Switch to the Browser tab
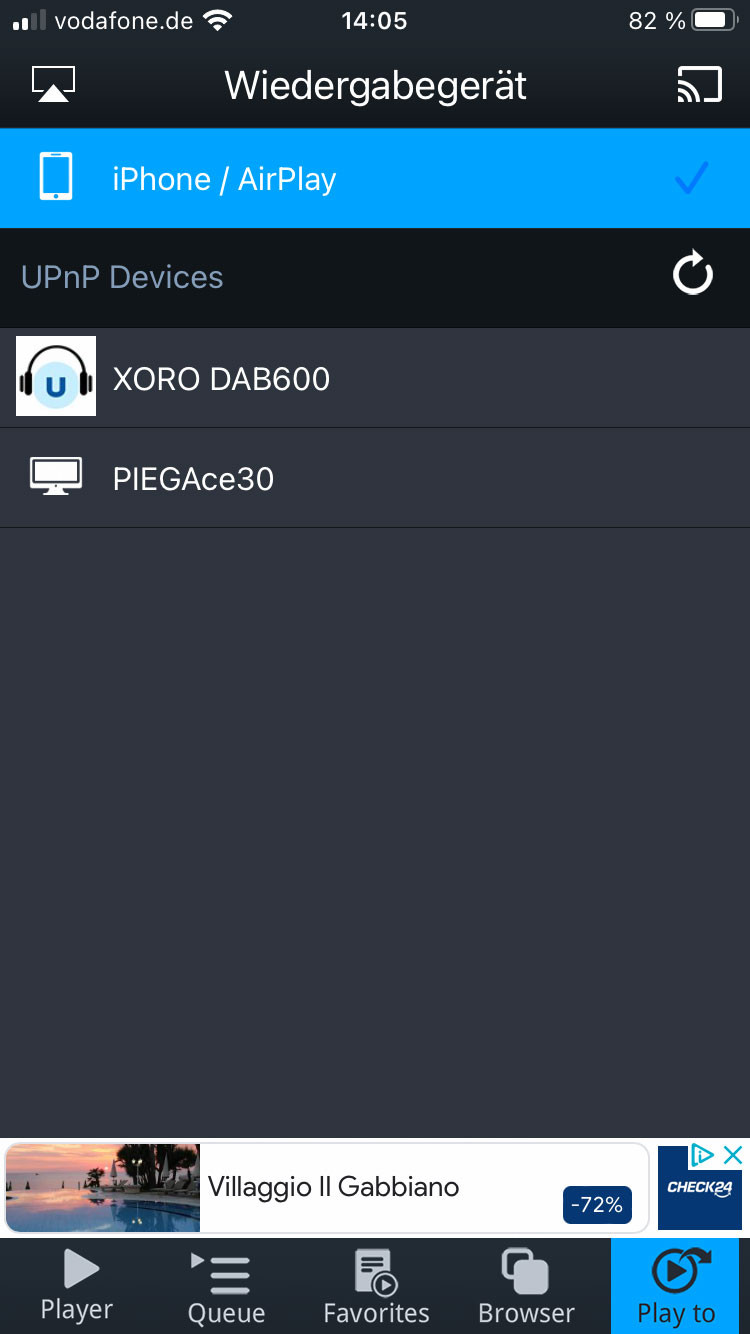The height and width of the screenshot is (1334, 750). point(526,1286)
